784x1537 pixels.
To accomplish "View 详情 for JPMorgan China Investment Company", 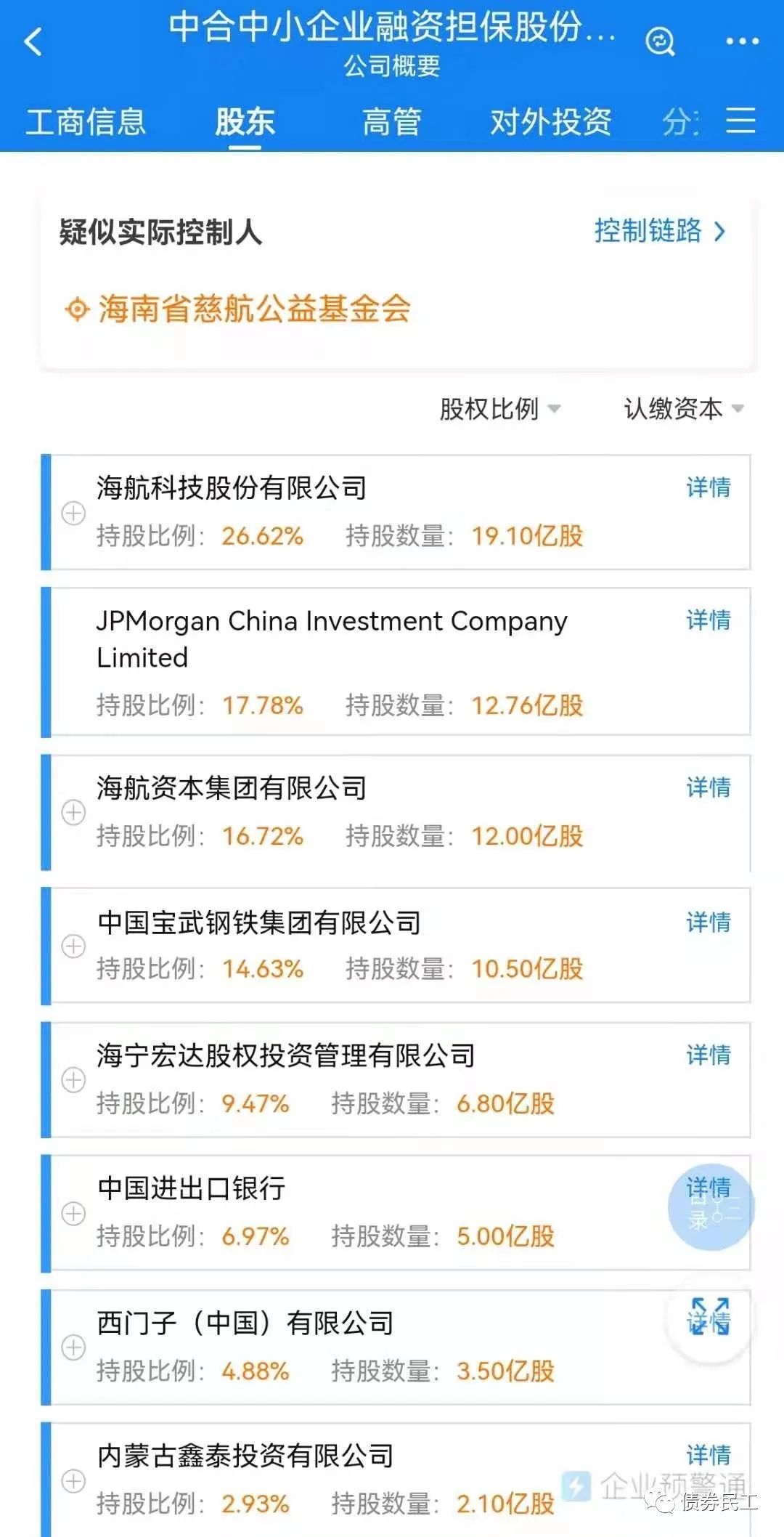I will click(708, 620).
